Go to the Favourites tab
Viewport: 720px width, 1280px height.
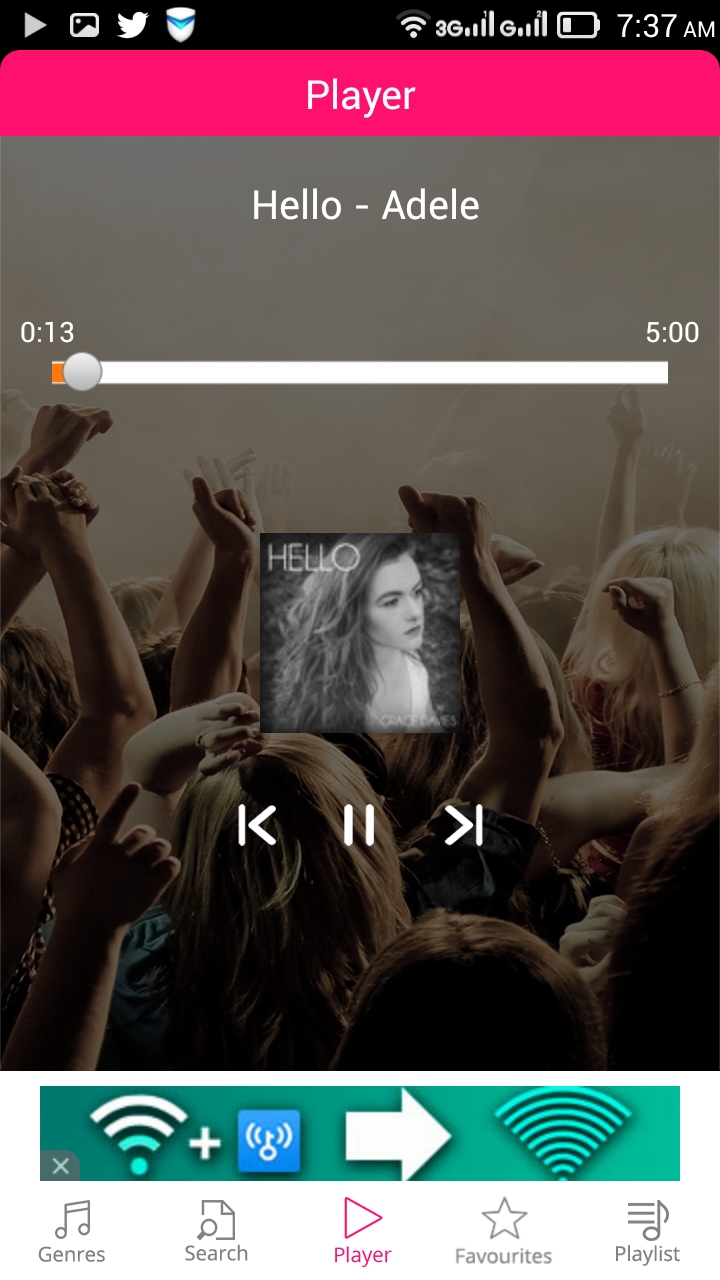[x=503, y=1232]
